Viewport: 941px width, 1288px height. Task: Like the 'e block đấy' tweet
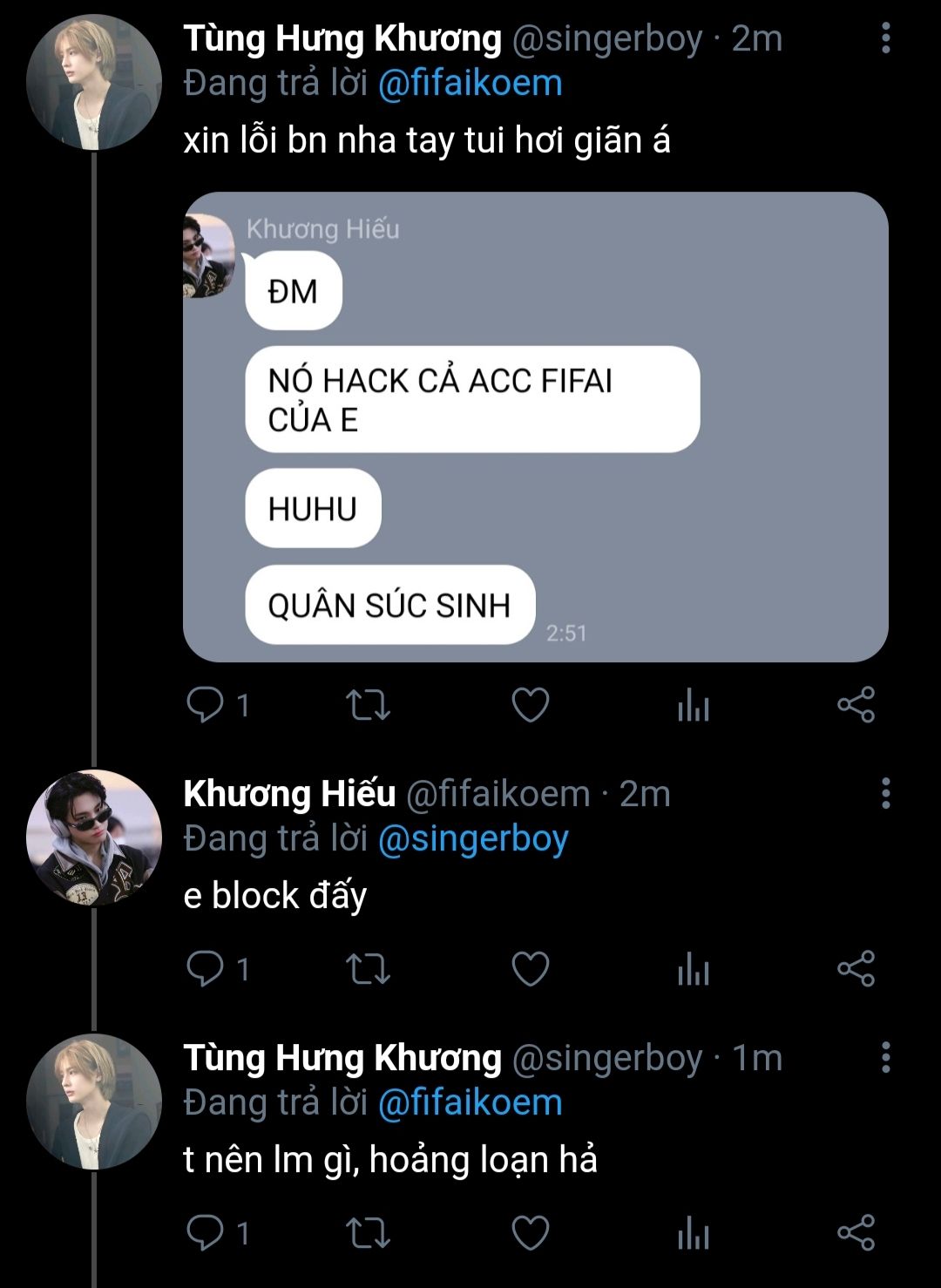(x=530, y=968)
